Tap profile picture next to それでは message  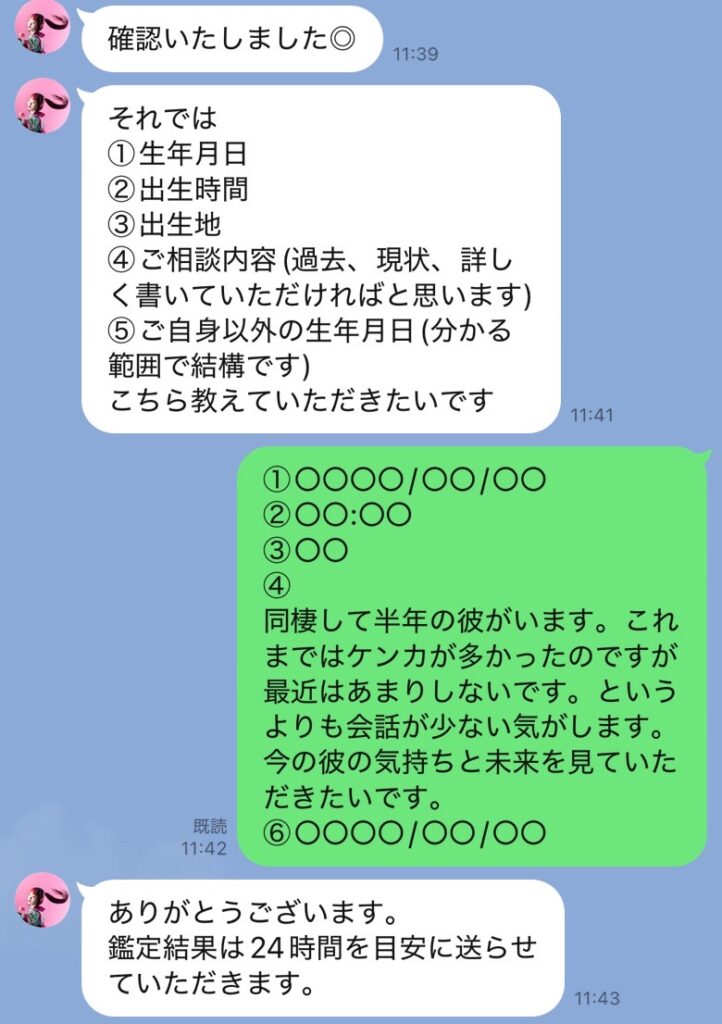(x=44, y=106)
